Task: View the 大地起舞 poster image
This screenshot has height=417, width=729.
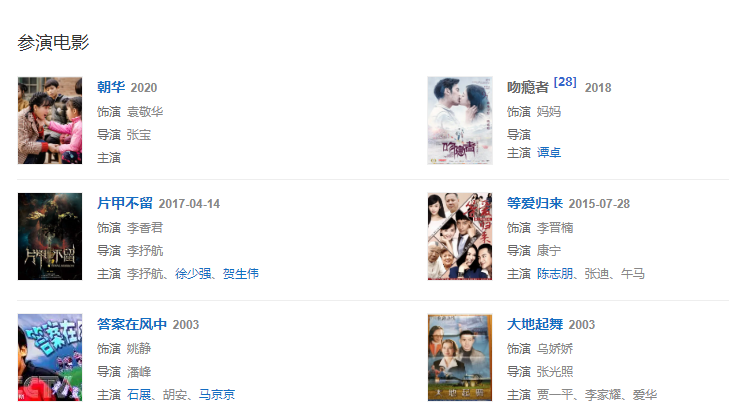Action: 460,358
